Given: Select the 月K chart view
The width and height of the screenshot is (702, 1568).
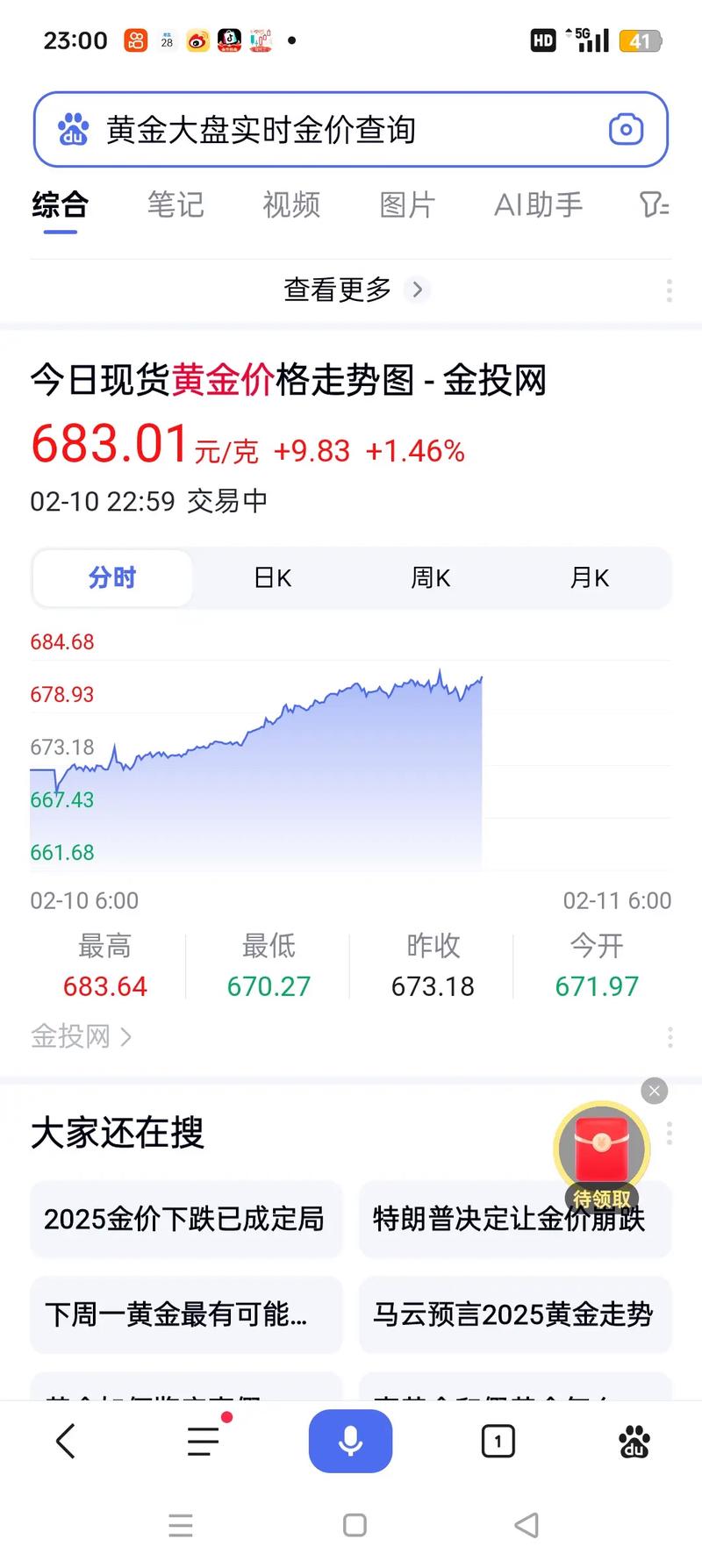Looking at the screenshot, I should (x=590, y=578).
